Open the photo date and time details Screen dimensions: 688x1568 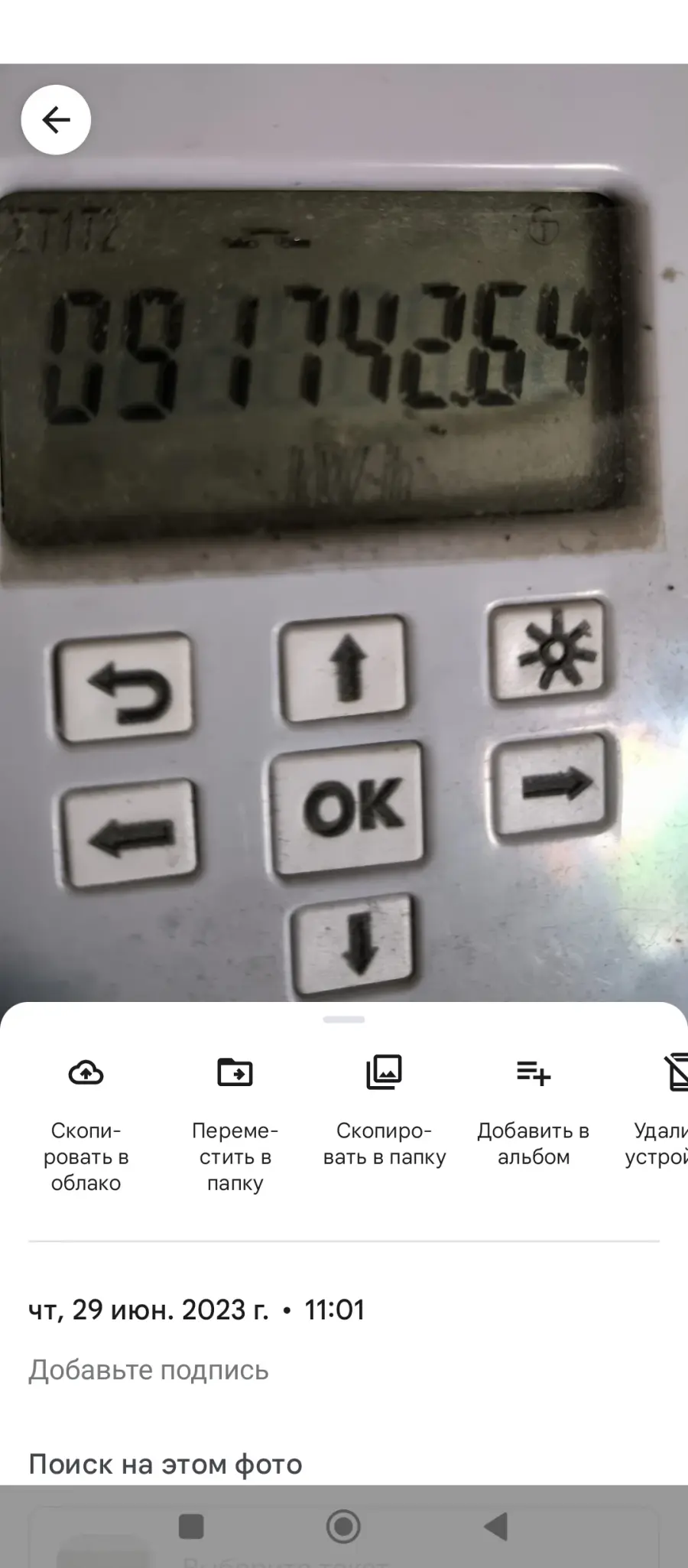tap(196, 1309)
